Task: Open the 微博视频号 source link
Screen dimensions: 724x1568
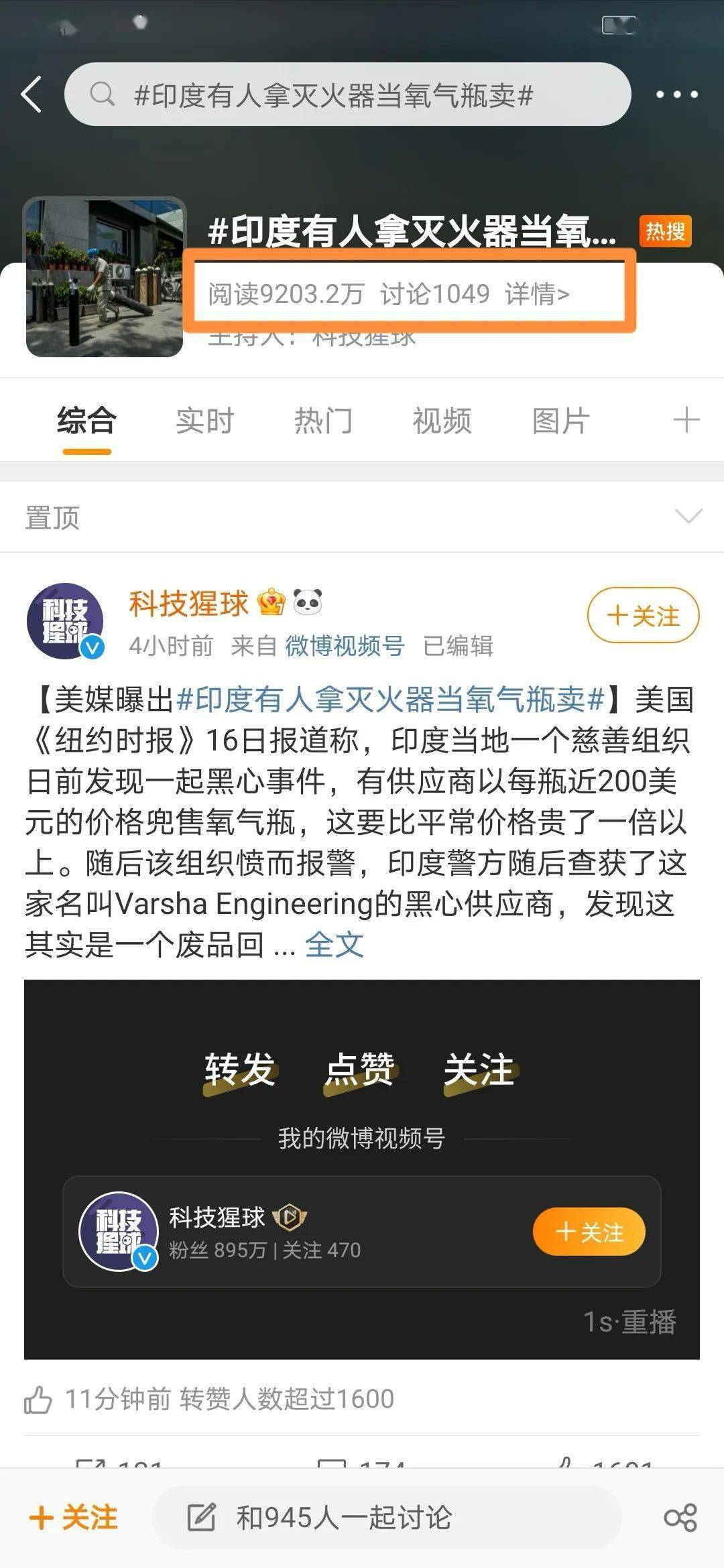Action: click(x=345, y=646)
